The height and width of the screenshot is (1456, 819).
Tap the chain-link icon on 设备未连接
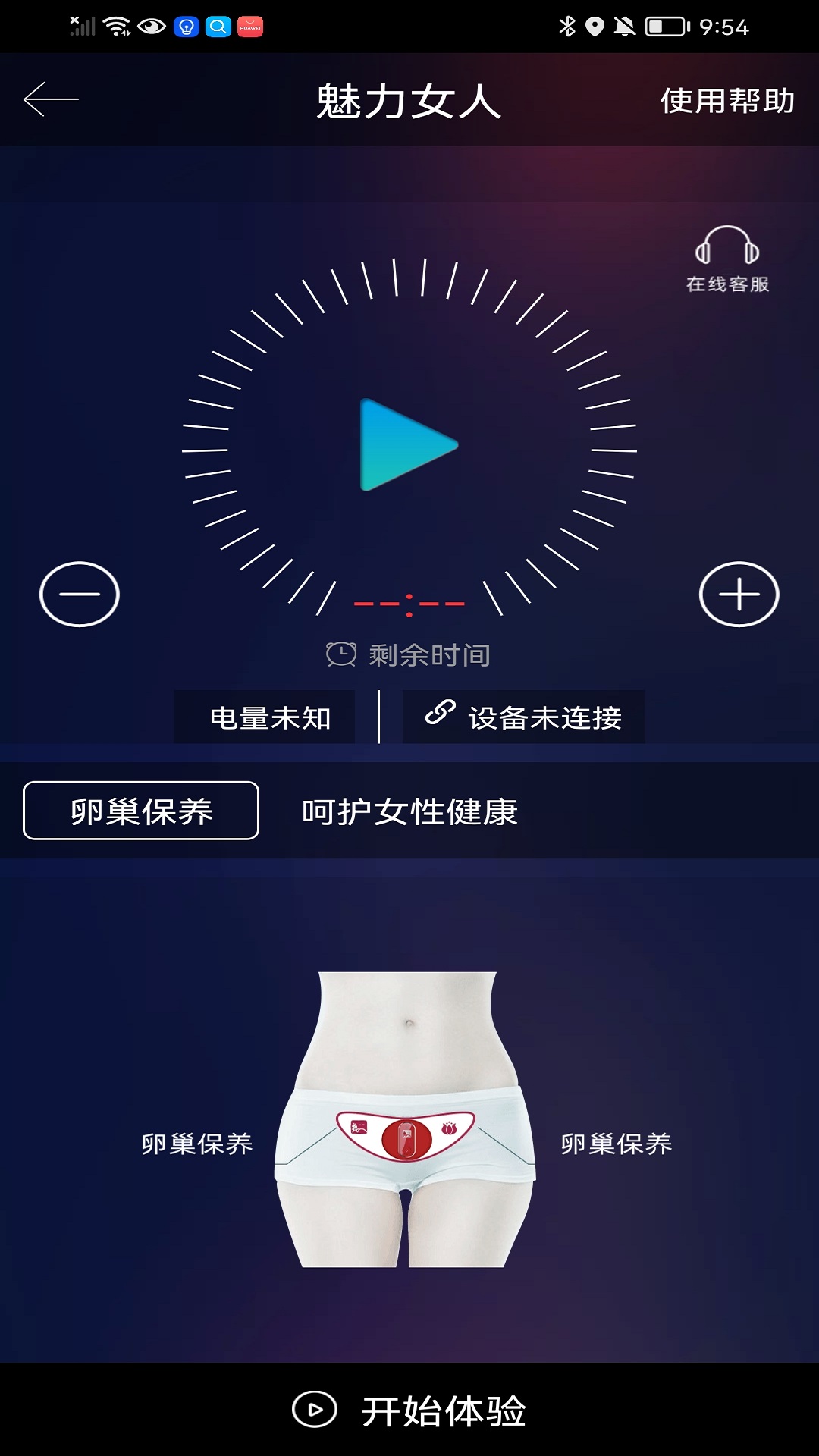pyautogui.click(x=438, y=713)
